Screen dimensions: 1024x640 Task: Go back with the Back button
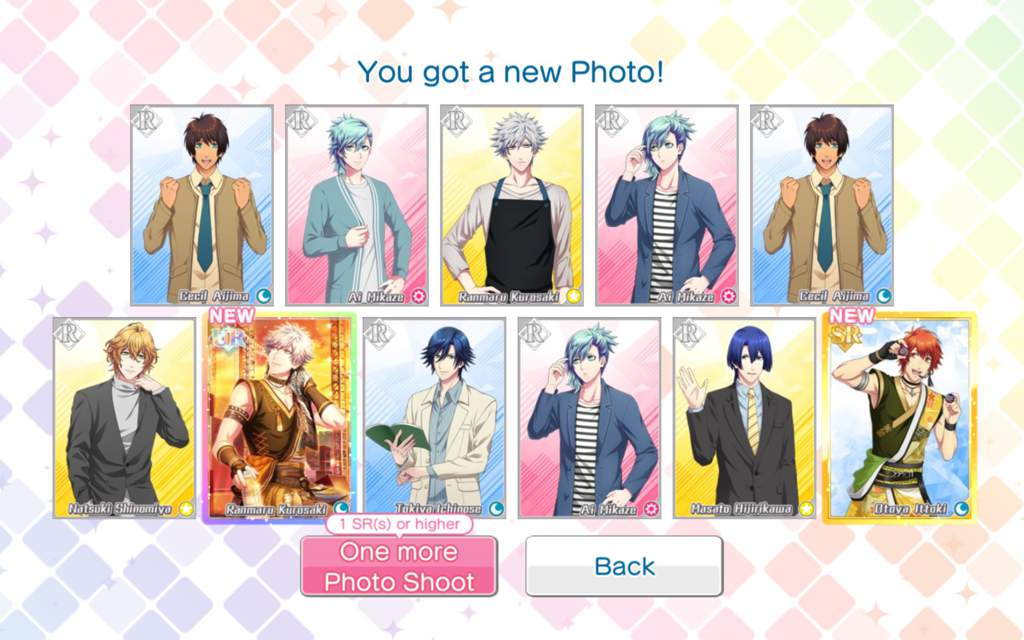(x=624, y=566)
